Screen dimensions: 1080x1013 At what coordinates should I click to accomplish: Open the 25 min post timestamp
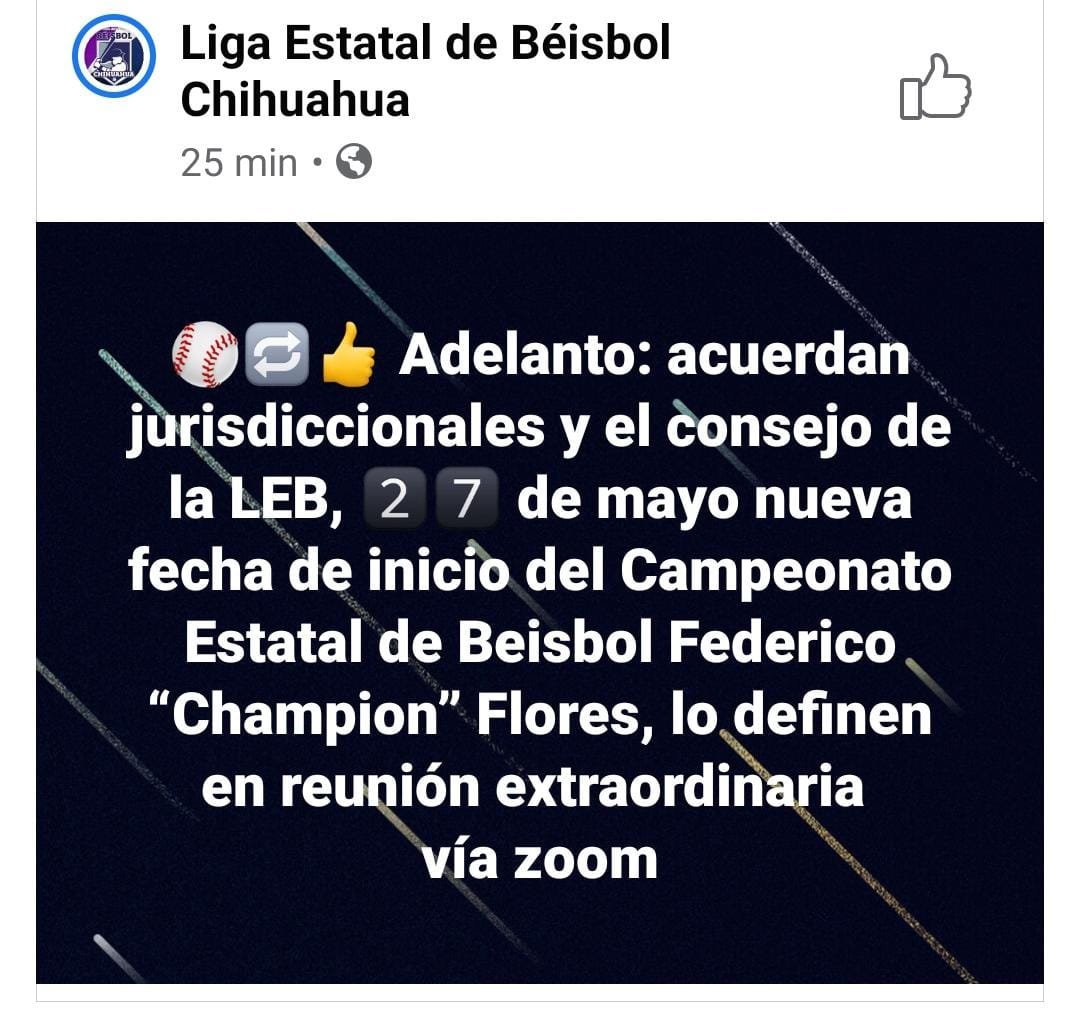[x=239, y=162]
